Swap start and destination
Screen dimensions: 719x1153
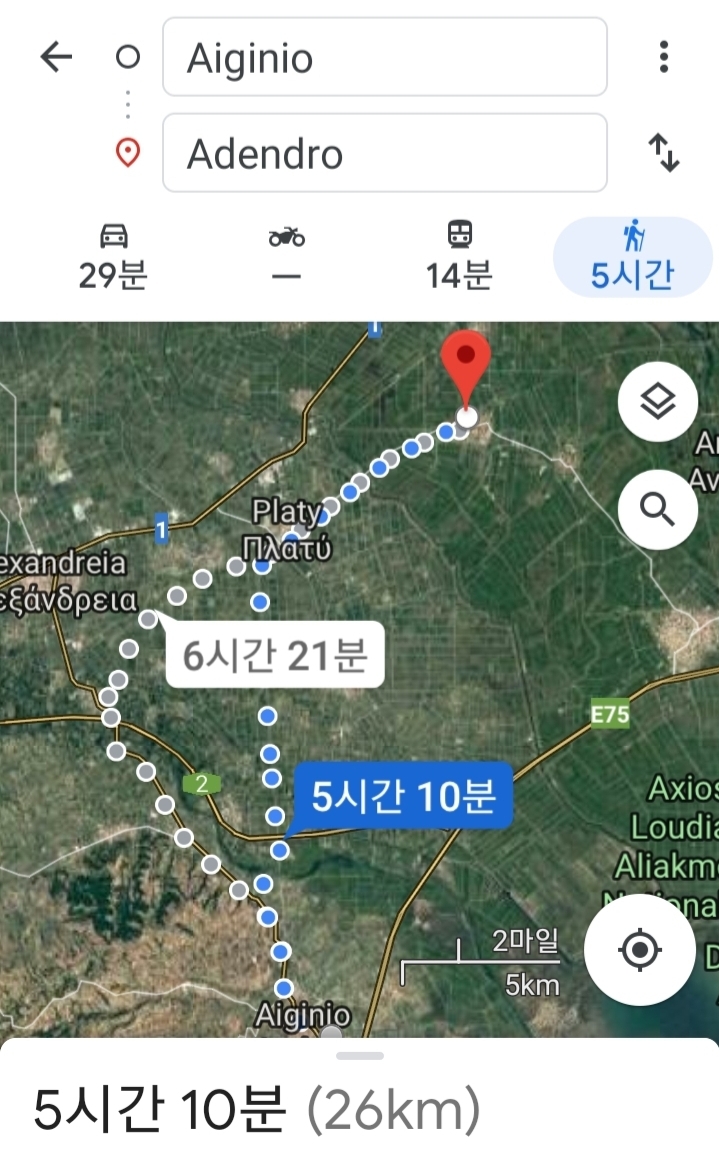tap(663, 153)
